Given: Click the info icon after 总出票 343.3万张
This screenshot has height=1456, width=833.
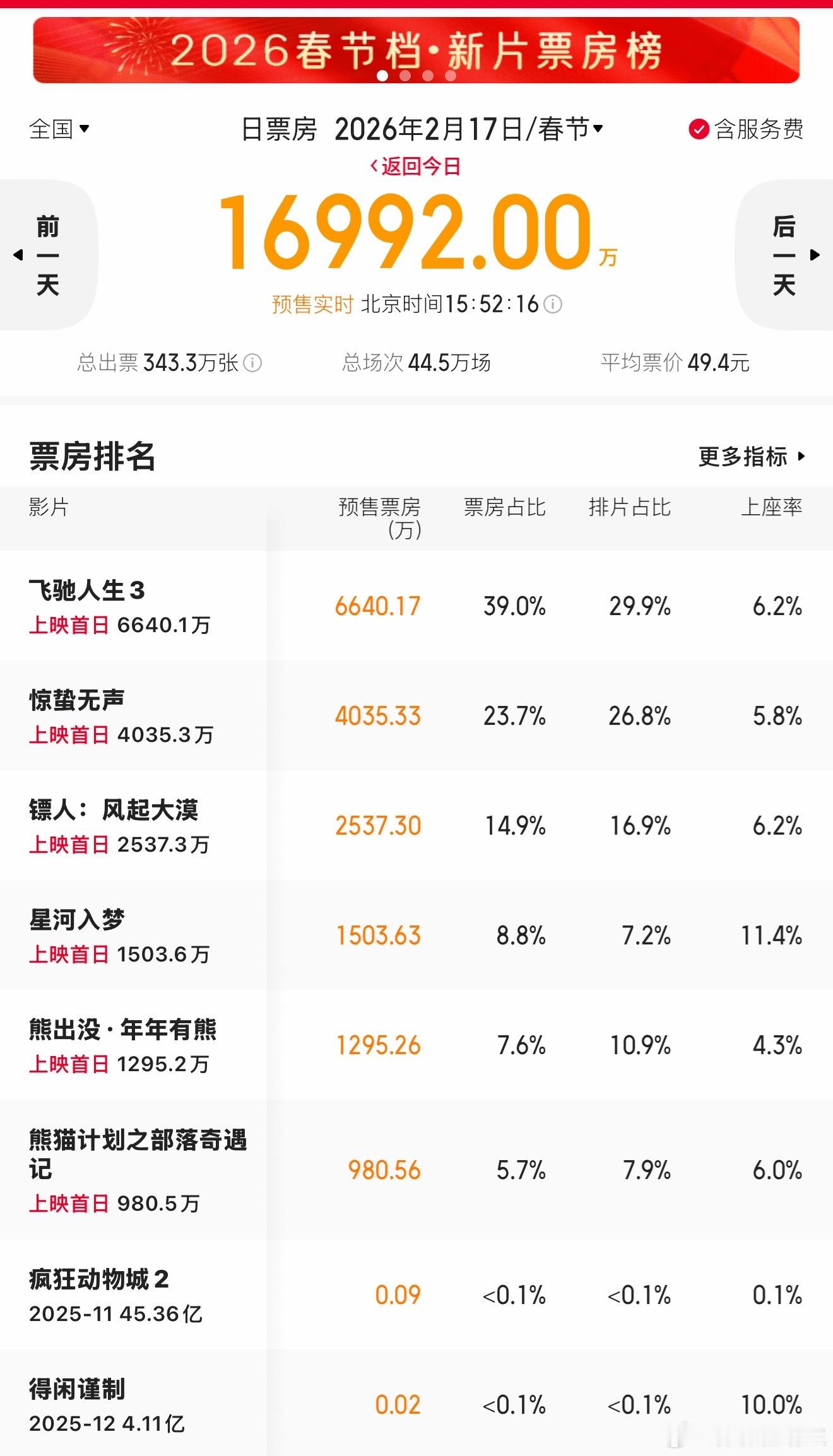Looking at the screenshot, I should [252, 362].
